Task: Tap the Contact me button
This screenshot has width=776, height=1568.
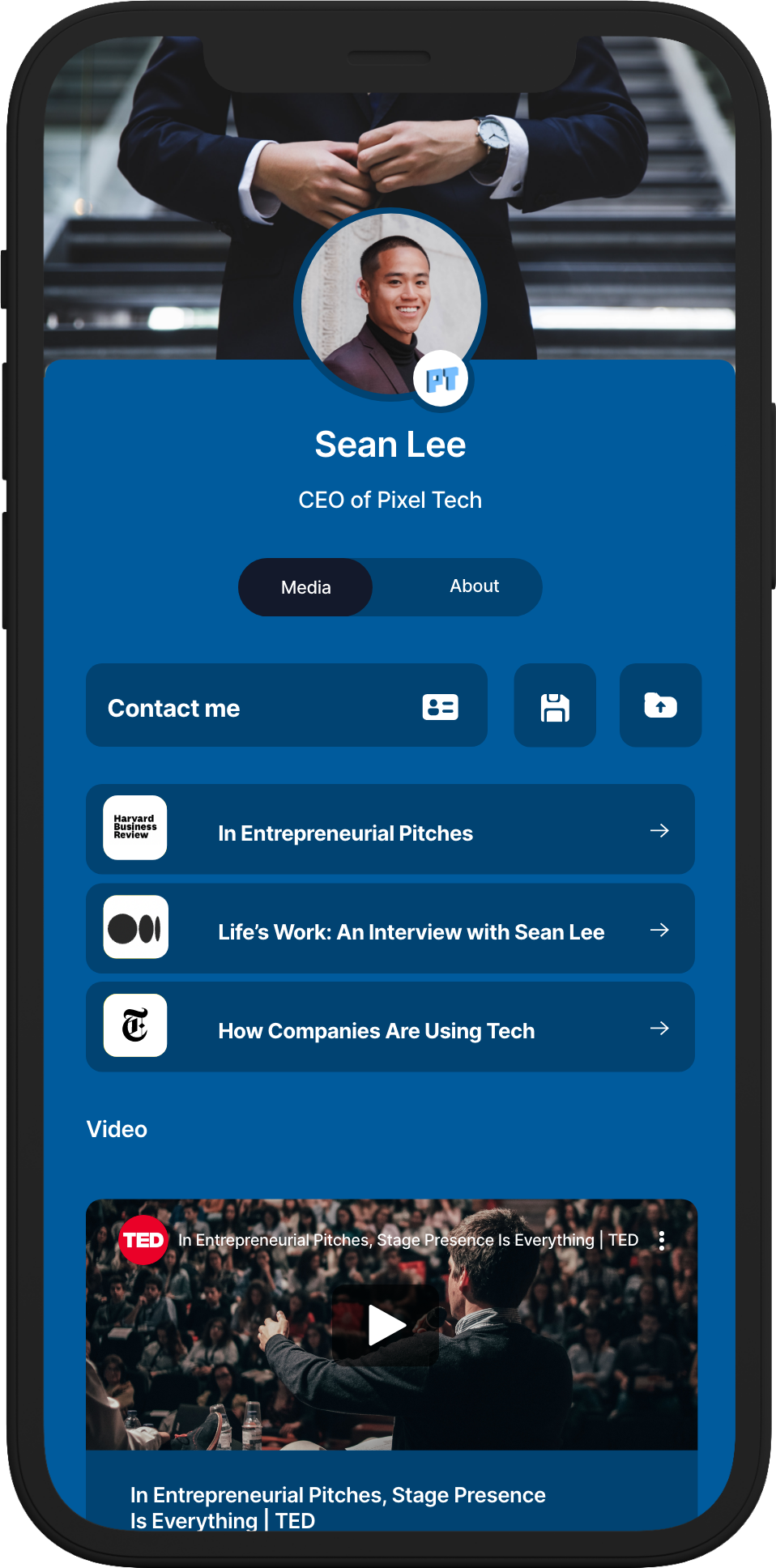Action: (x=286, y=706)
